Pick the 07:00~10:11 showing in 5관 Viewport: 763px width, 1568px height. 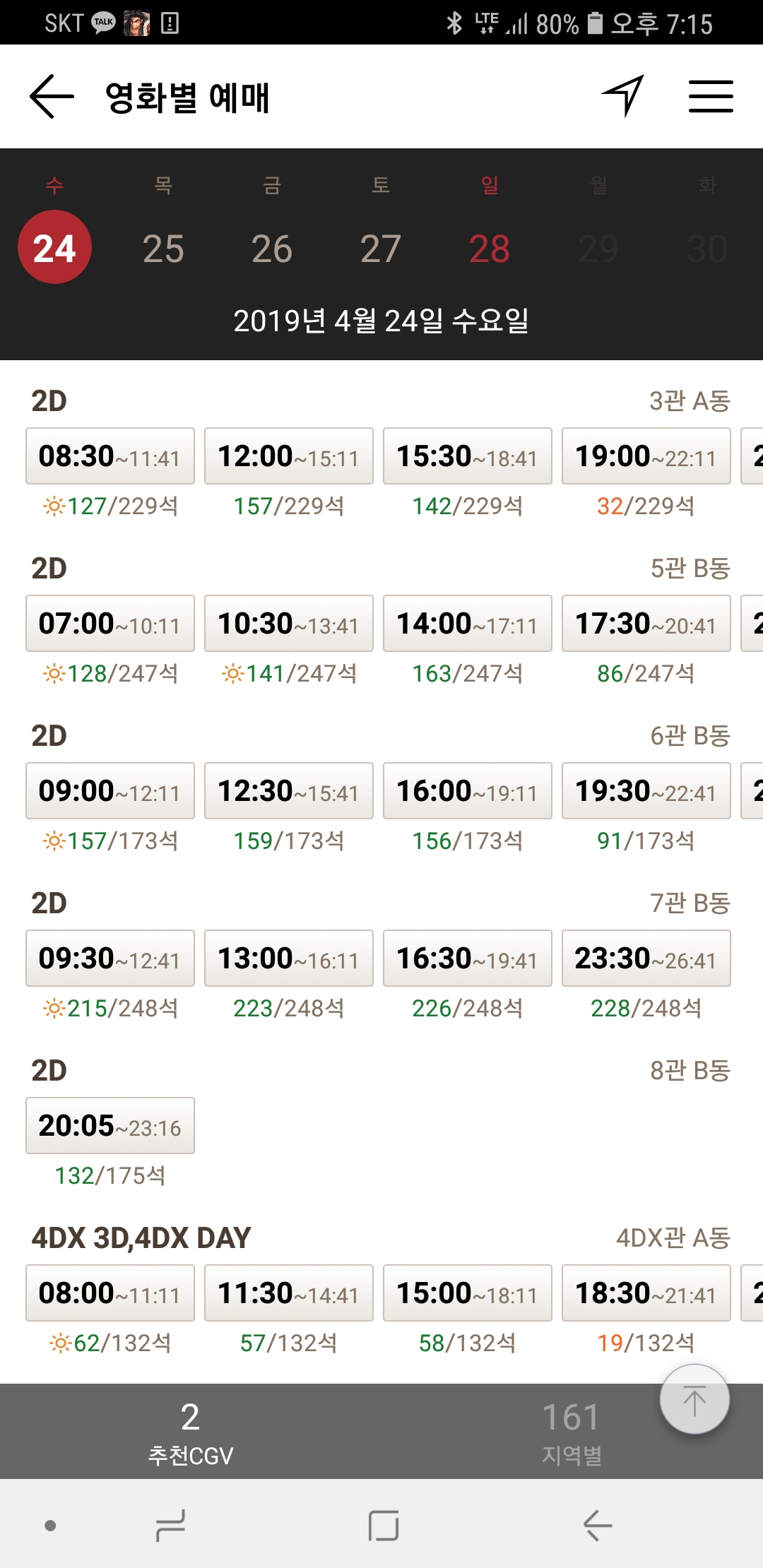coord(110,624)
